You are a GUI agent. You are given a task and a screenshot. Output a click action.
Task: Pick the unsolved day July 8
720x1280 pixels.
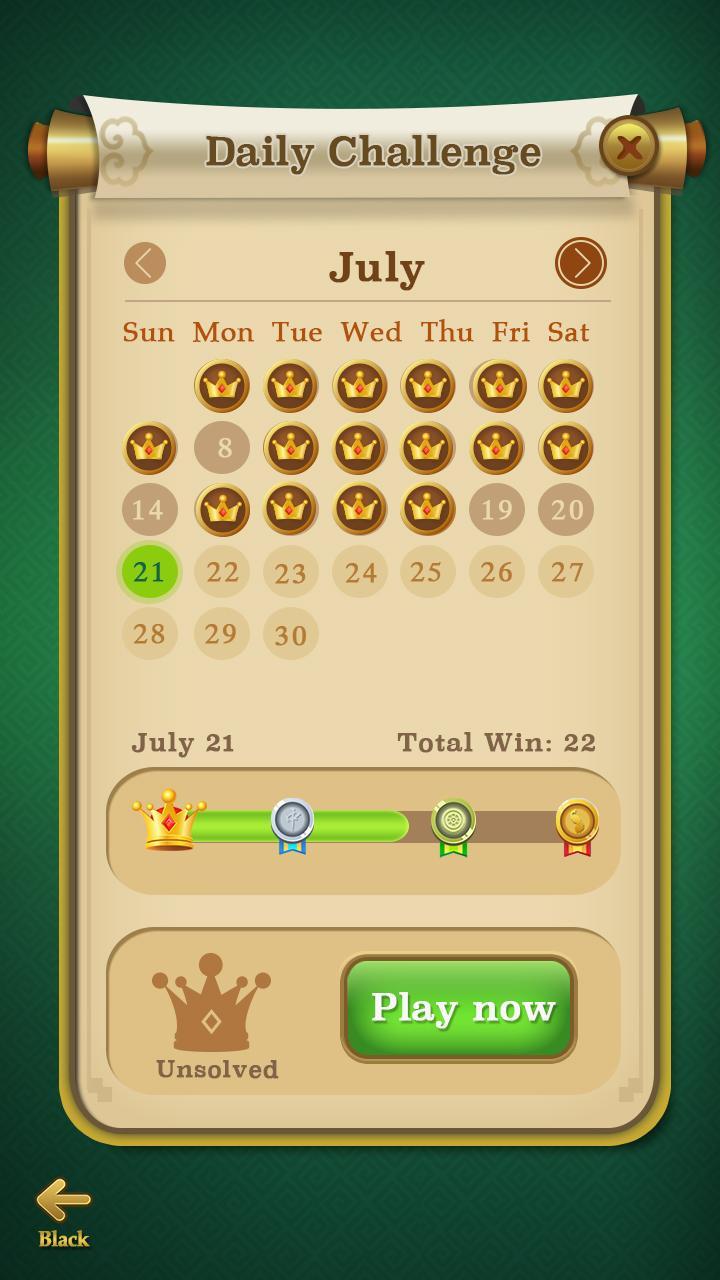(222, 448)
